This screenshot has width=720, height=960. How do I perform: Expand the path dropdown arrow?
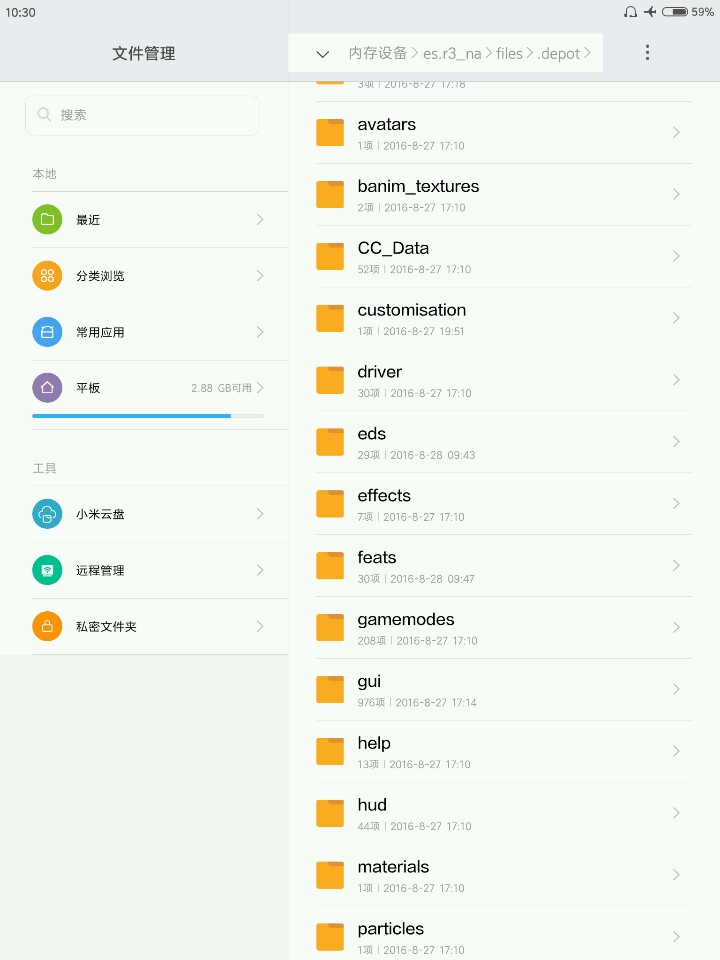322,54
